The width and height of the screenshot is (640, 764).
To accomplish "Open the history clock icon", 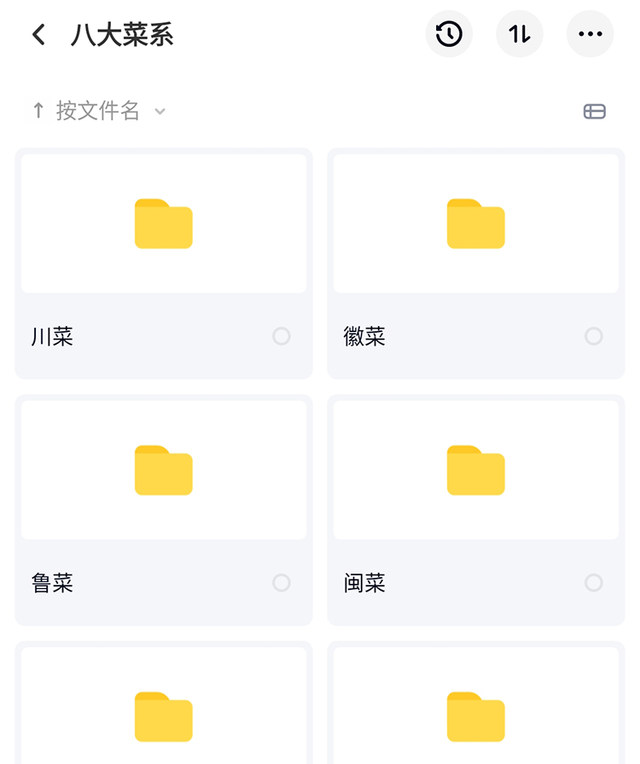I will pos(449,35).
